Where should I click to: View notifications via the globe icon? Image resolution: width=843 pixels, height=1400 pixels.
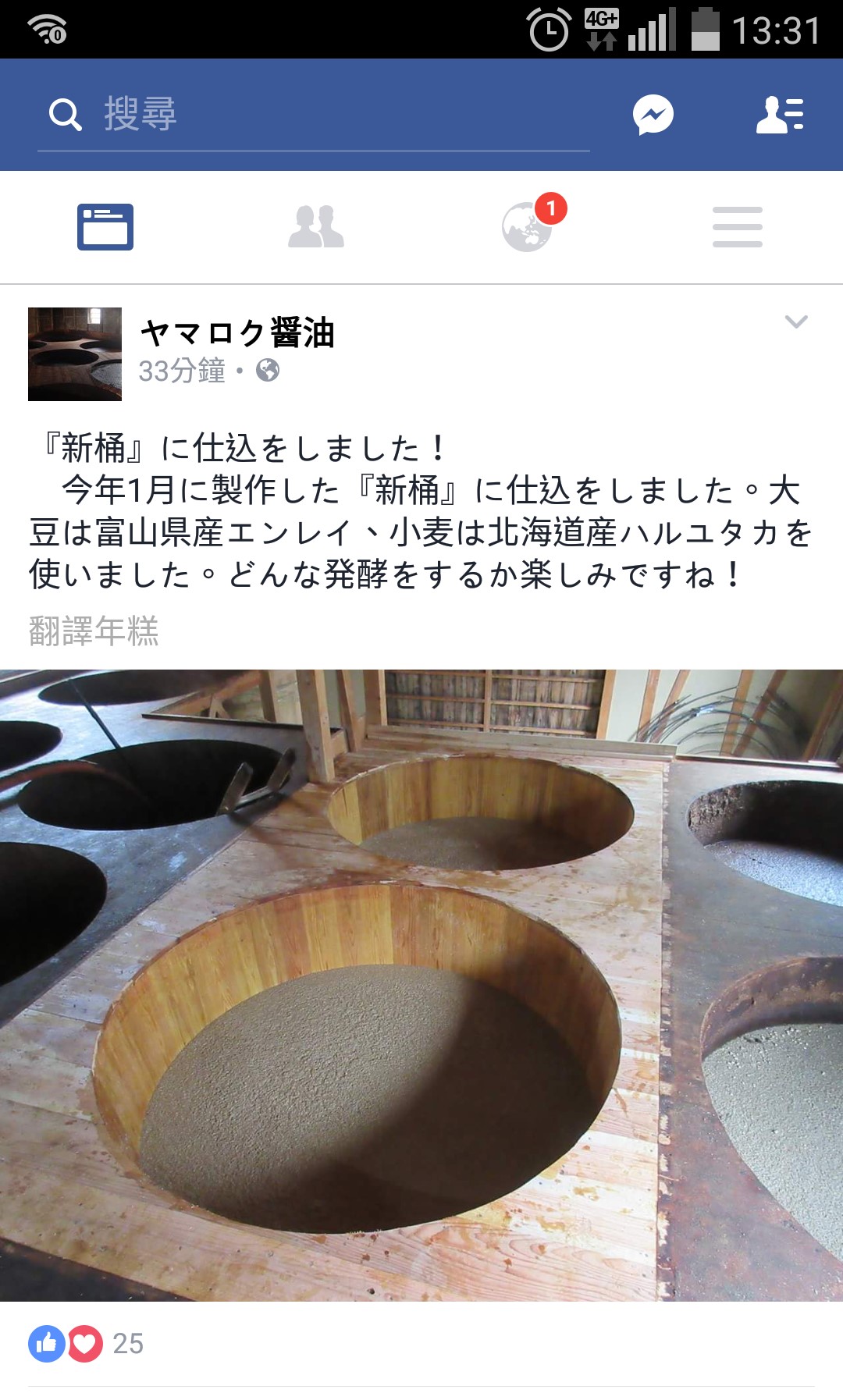tap(525, 226)
